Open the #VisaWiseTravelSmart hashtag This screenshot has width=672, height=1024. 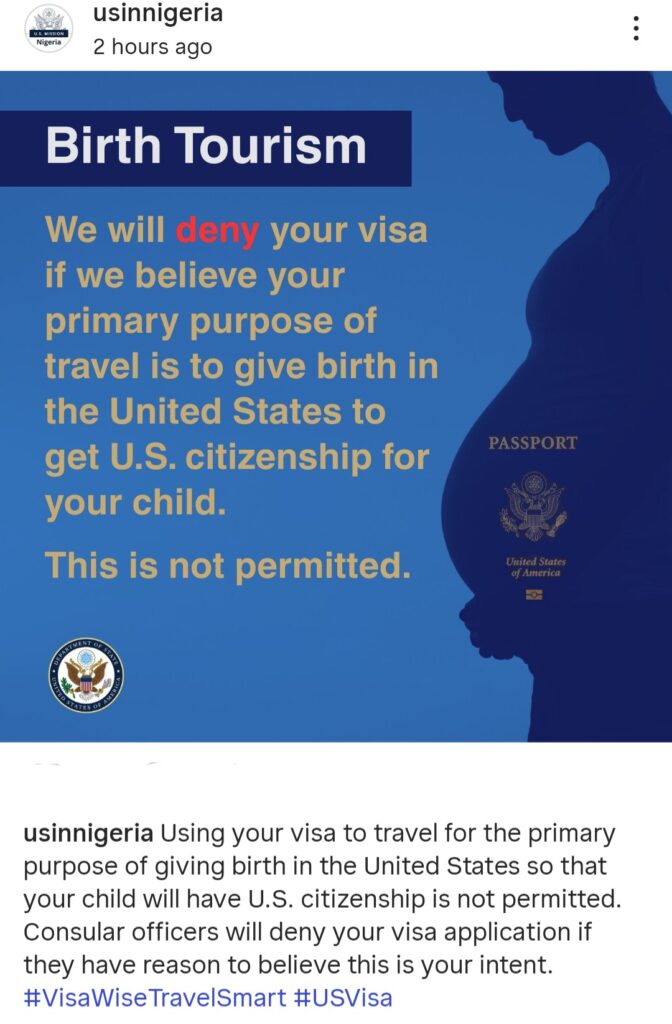tap(153, 997)
